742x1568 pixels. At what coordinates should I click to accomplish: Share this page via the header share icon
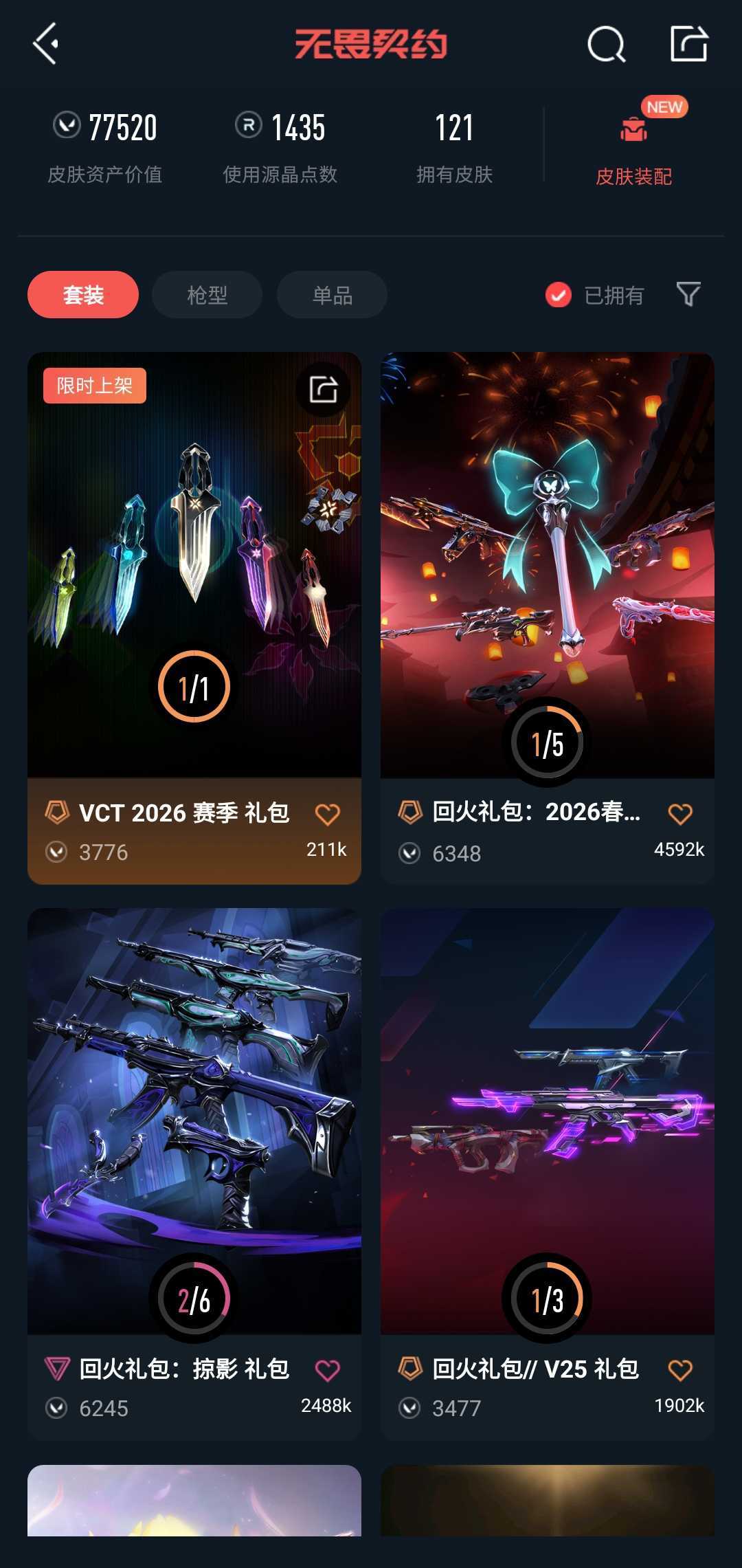tap(688, 44)
